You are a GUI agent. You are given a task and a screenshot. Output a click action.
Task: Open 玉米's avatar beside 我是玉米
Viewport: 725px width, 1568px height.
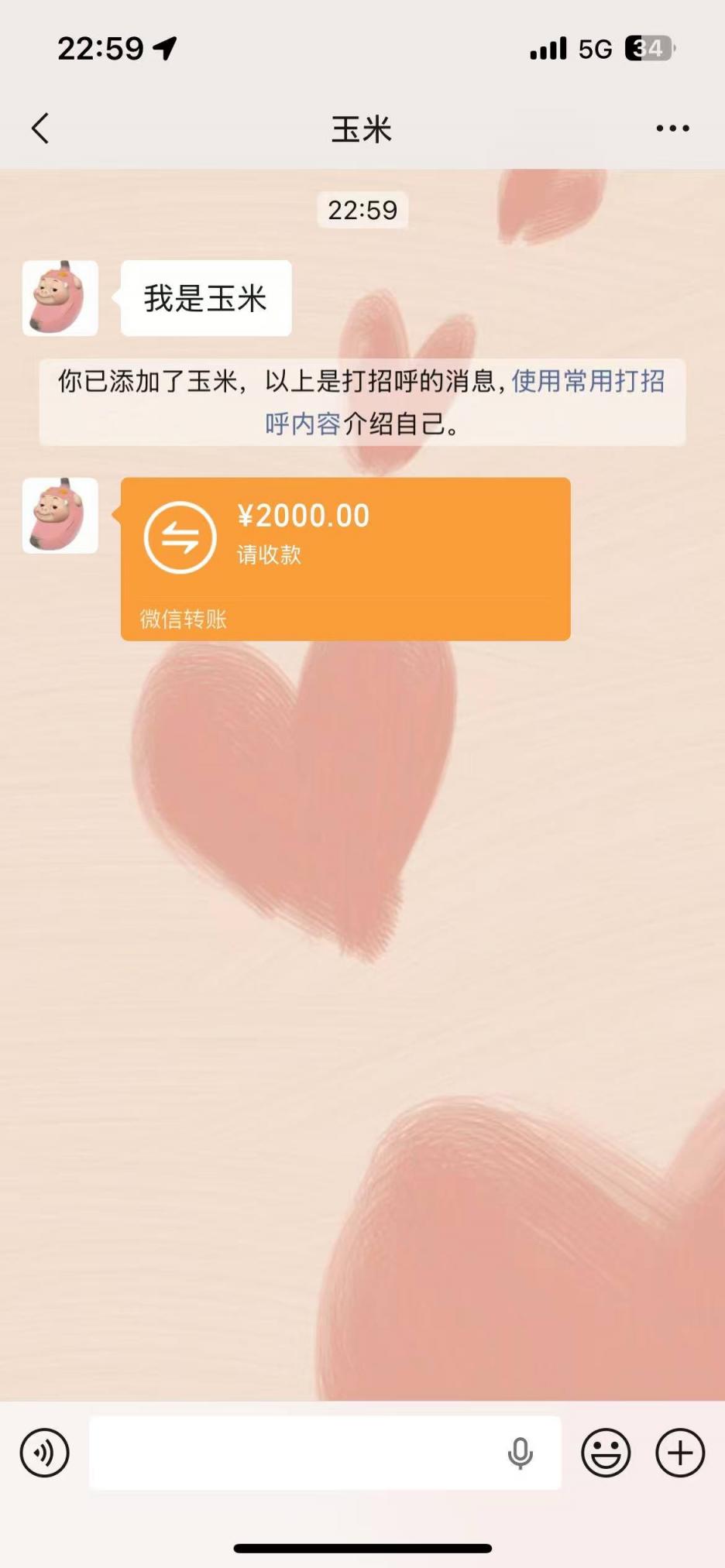(x=60, y=298)
